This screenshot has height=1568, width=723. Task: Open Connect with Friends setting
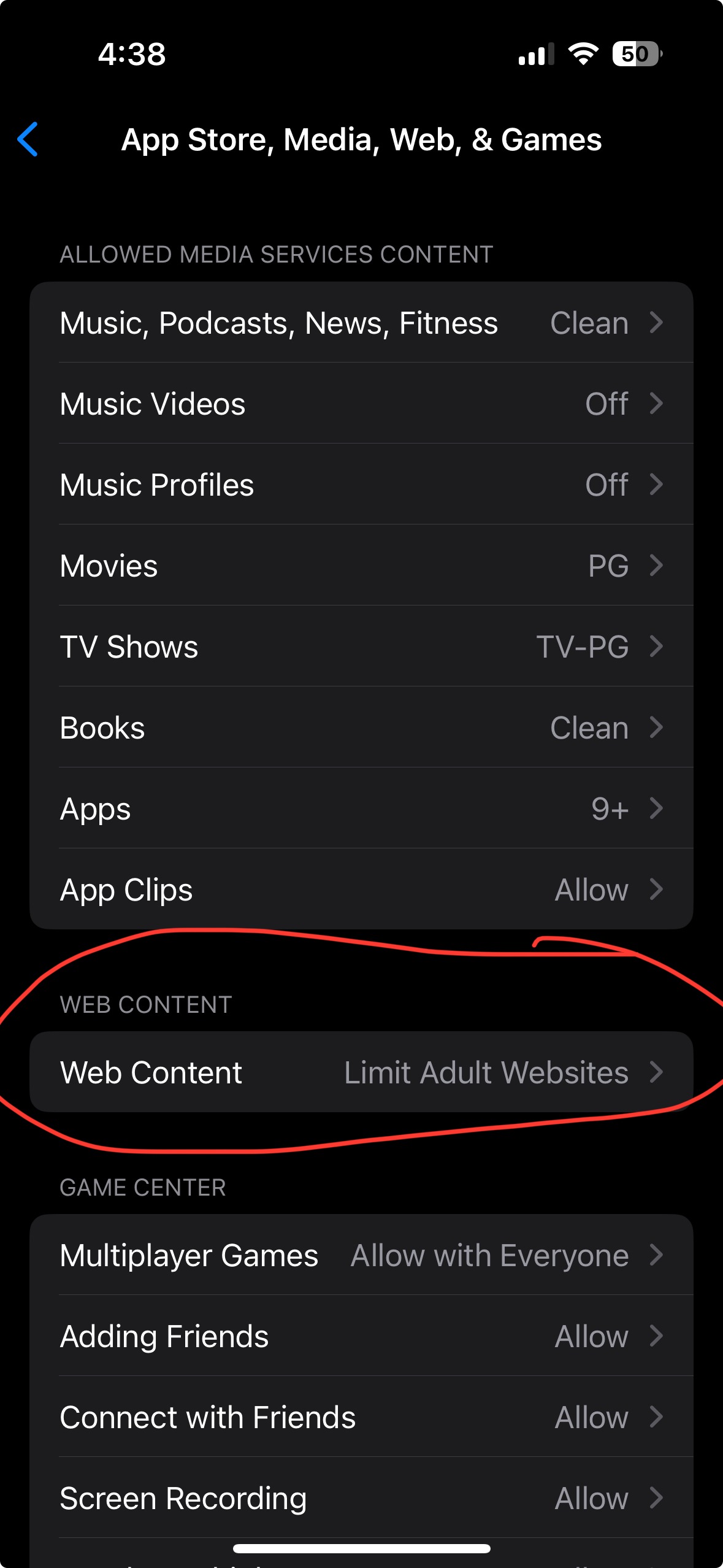coord(361,1417)
